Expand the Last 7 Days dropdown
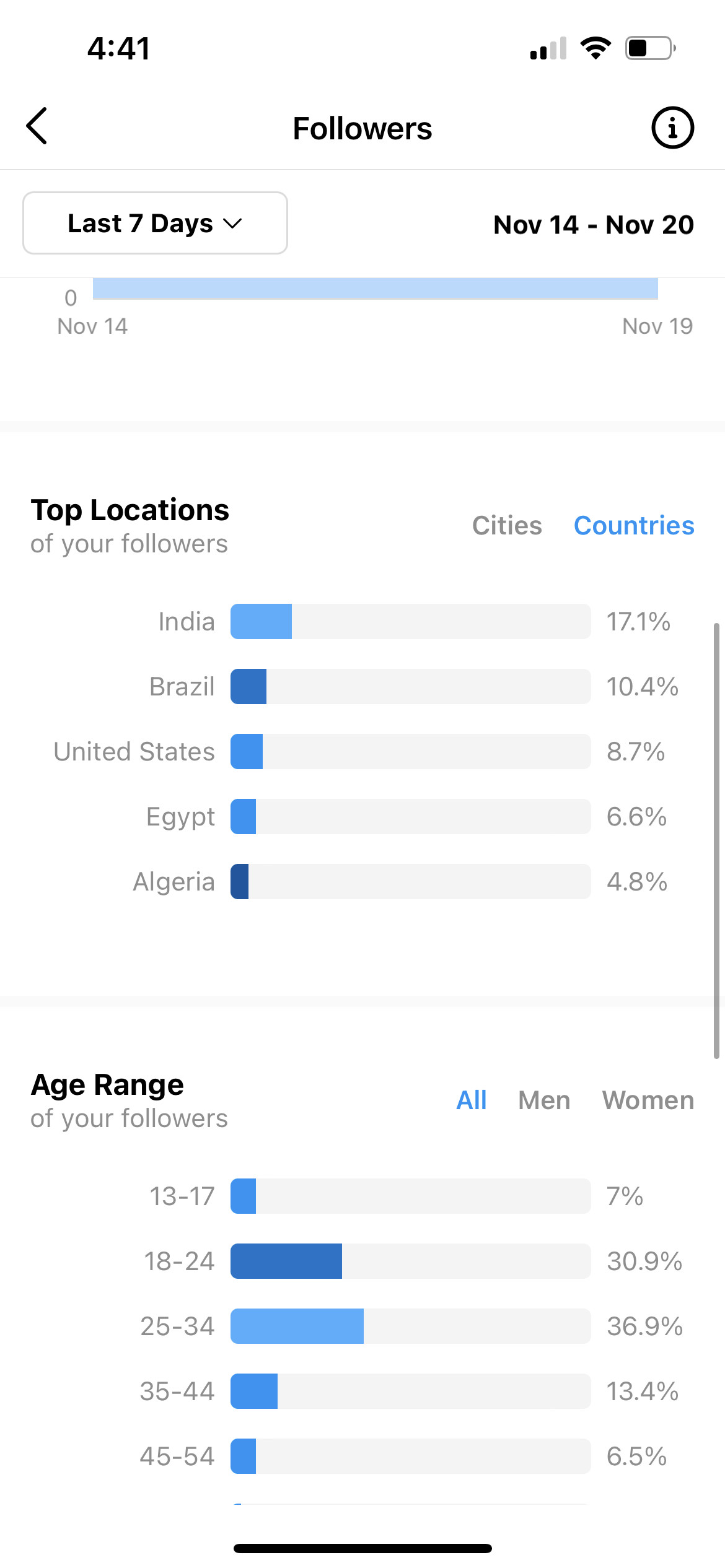The width and height of the screenshot is (725, 1568). pyautogui.click(x=155, y=224)
